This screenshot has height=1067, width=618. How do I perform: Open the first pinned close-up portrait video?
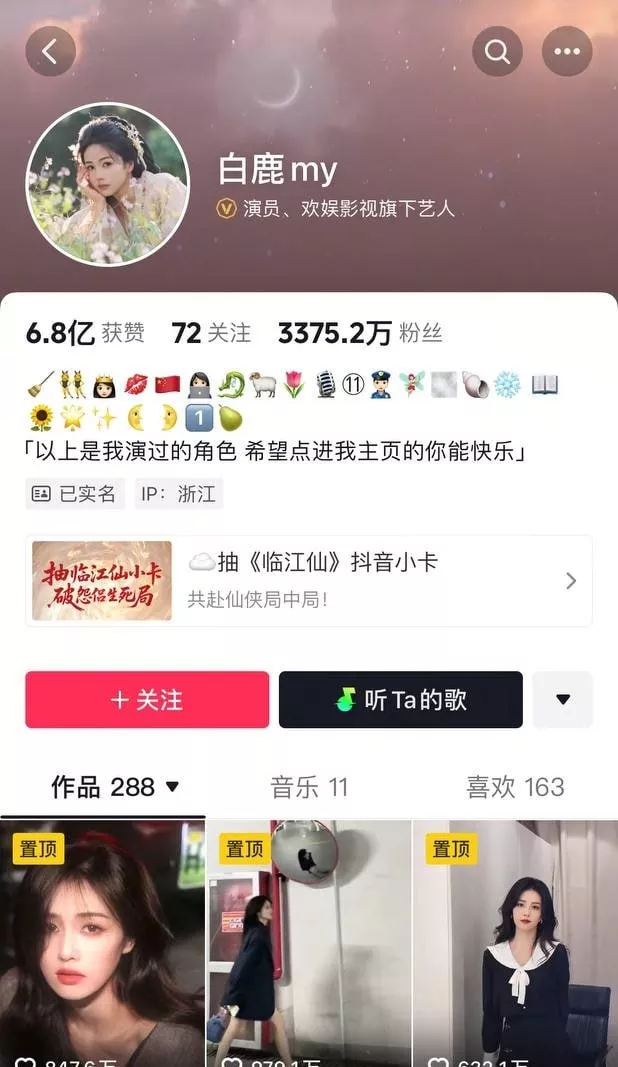(x=102, y=945)
